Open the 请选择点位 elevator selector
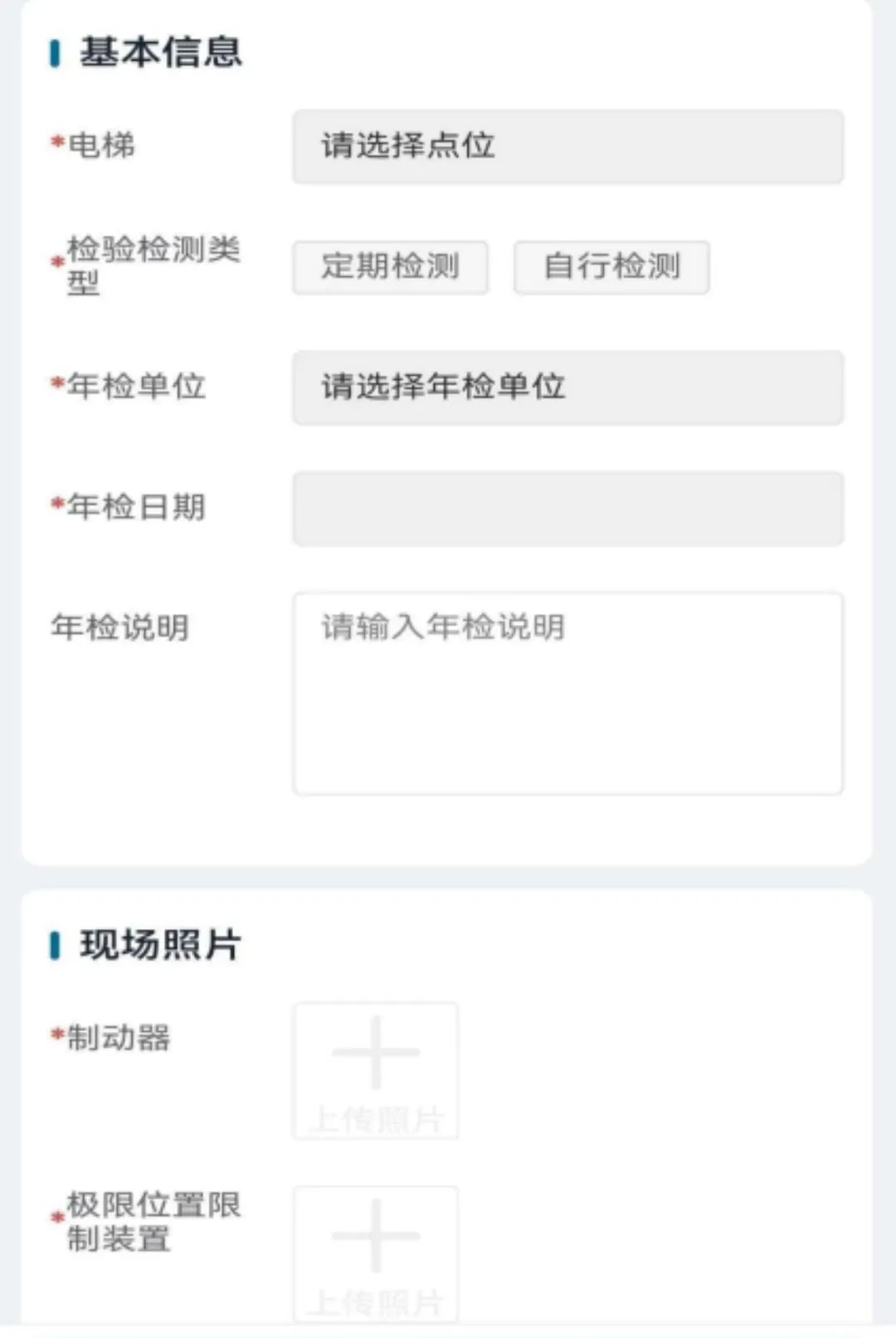 (x=568, y=146)
